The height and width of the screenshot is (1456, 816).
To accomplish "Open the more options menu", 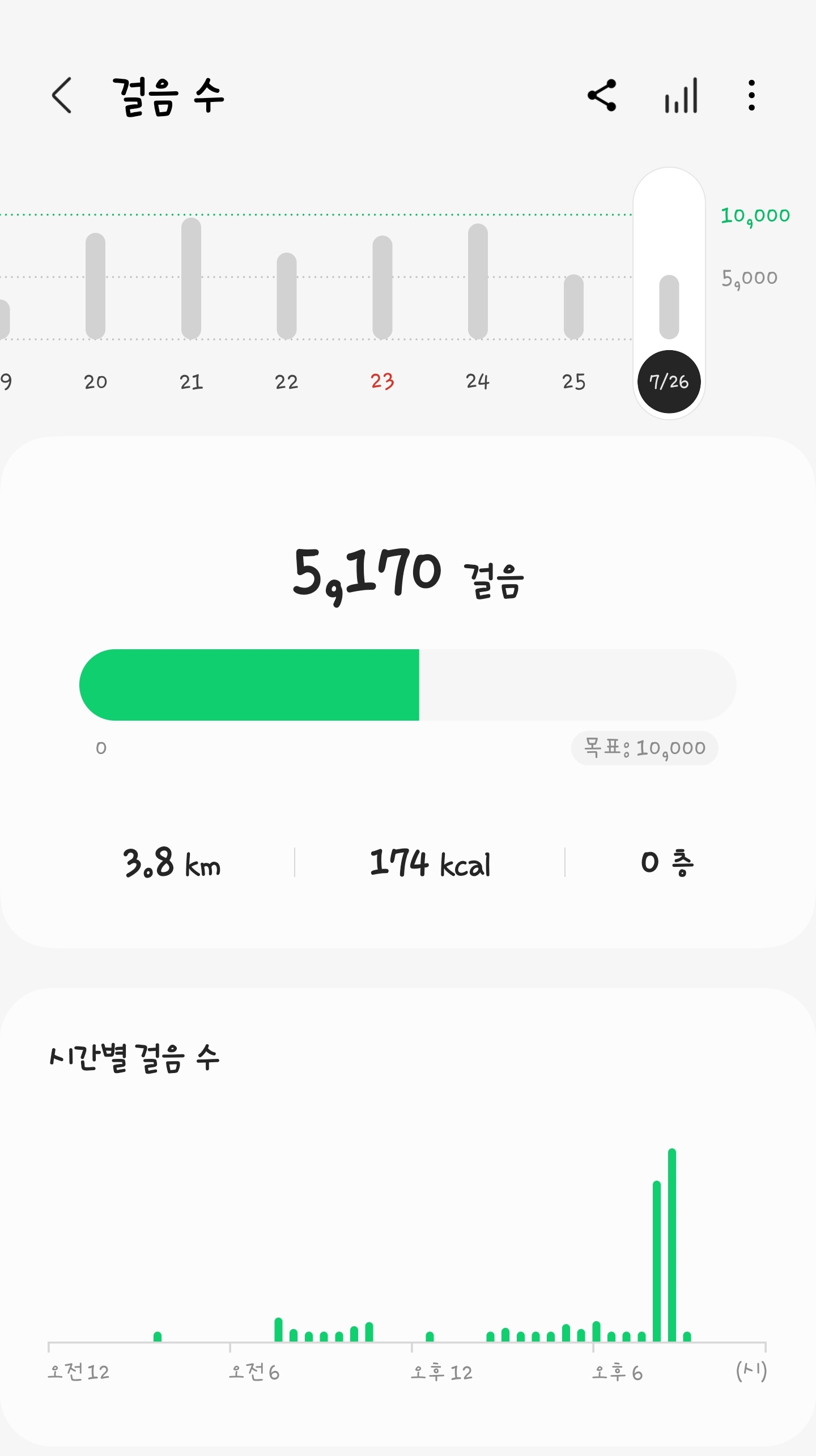I will coord(751,95).
